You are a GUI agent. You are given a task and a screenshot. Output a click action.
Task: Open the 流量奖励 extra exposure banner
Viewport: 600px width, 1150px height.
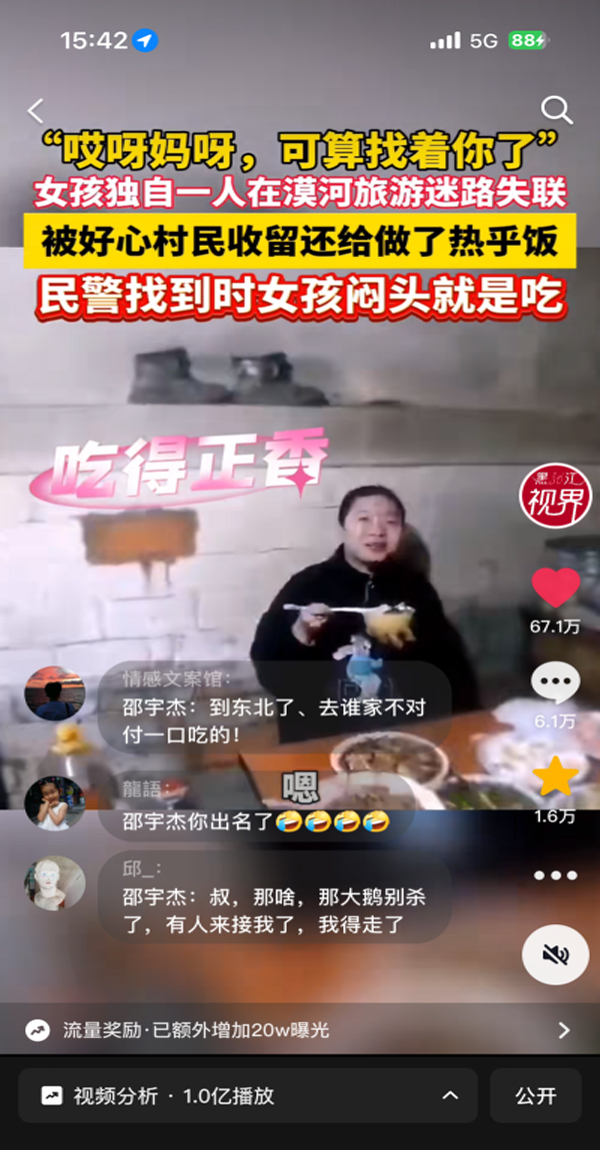(298, 1030)
